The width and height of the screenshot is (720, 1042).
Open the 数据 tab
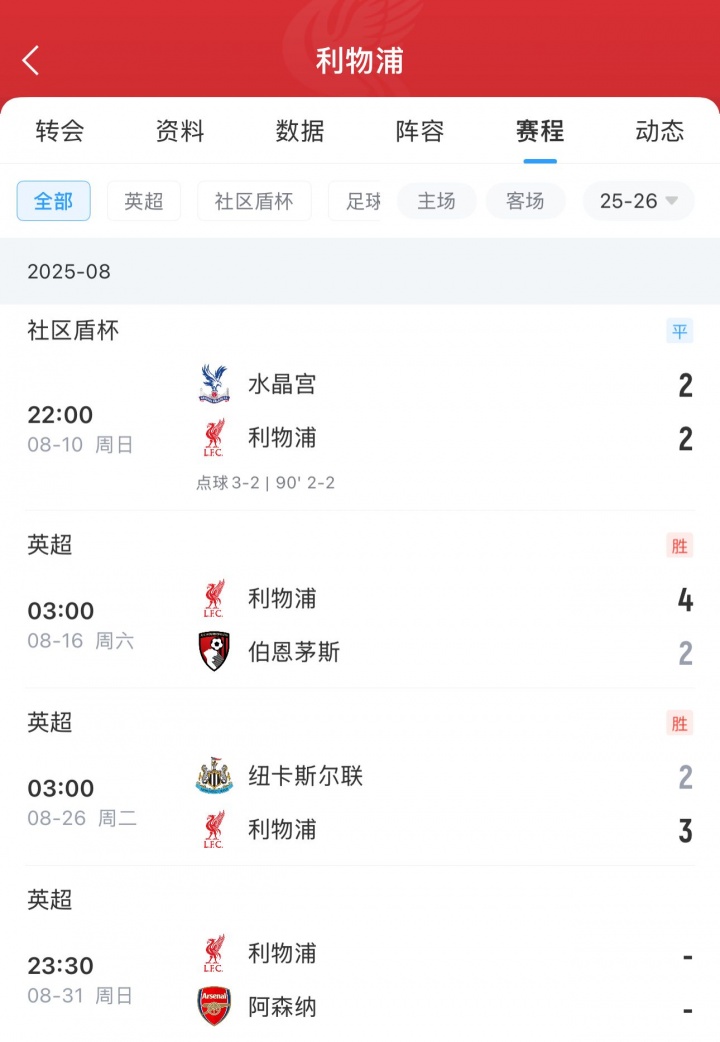[x=300, y=131]
